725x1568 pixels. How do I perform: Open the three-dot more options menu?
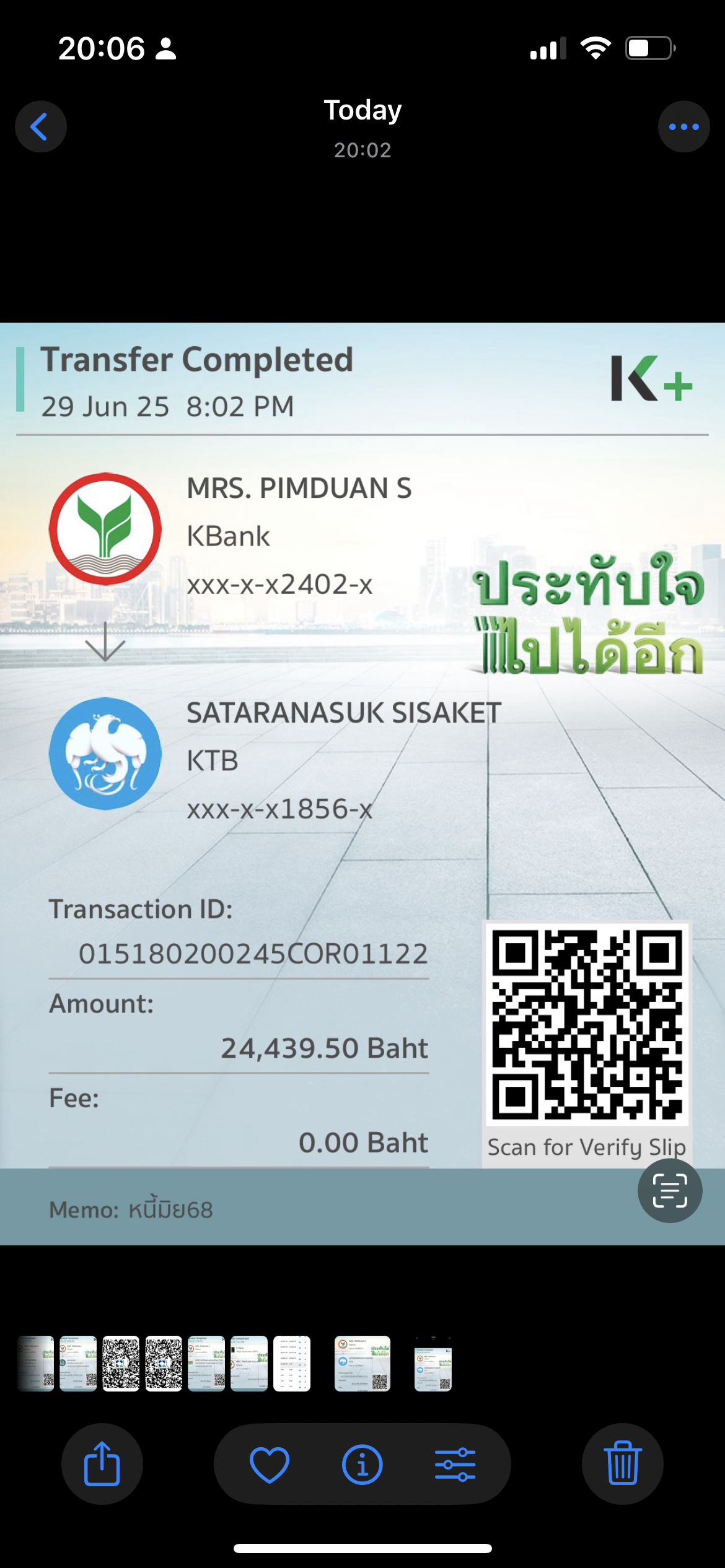(x=683, y=127)
